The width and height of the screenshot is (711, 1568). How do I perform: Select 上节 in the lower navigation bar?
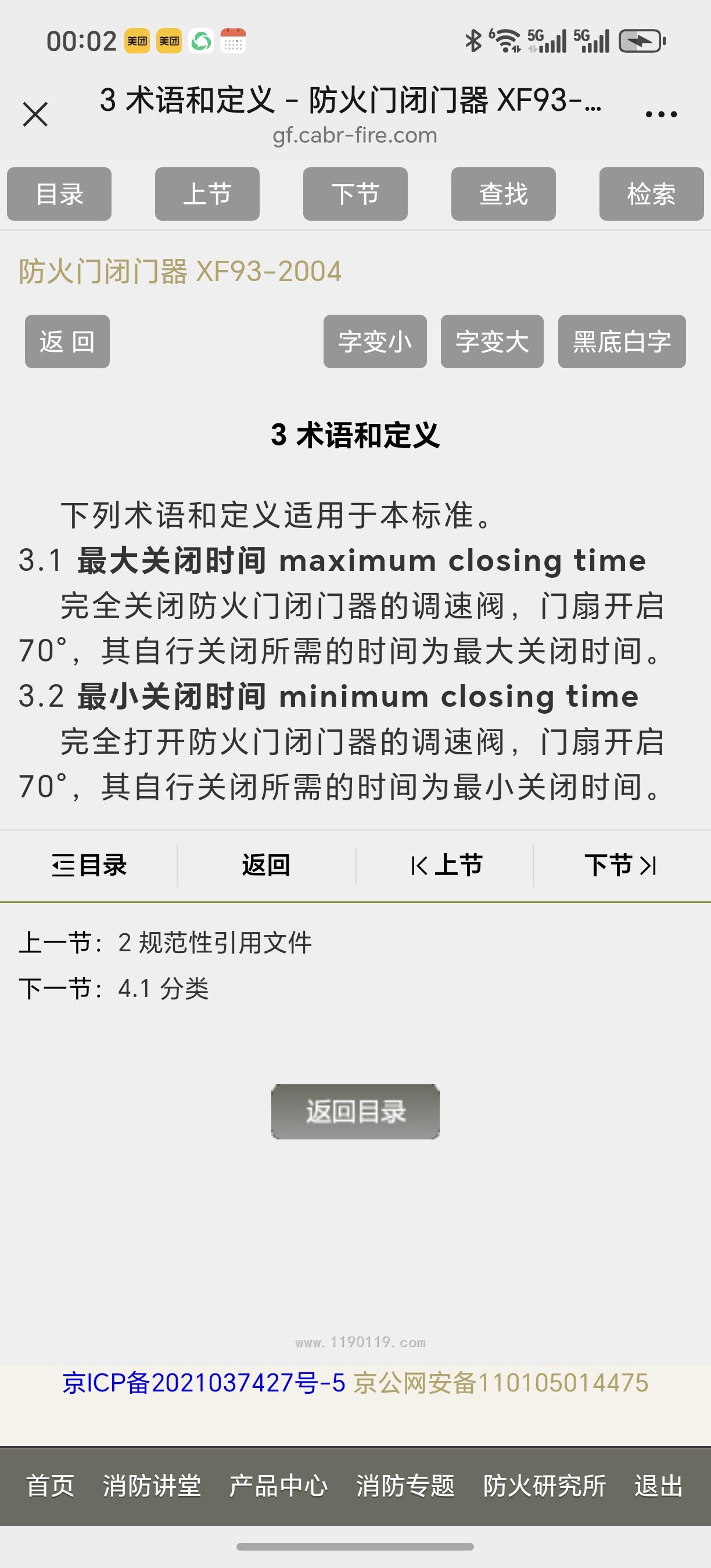(x=446, y=865)
